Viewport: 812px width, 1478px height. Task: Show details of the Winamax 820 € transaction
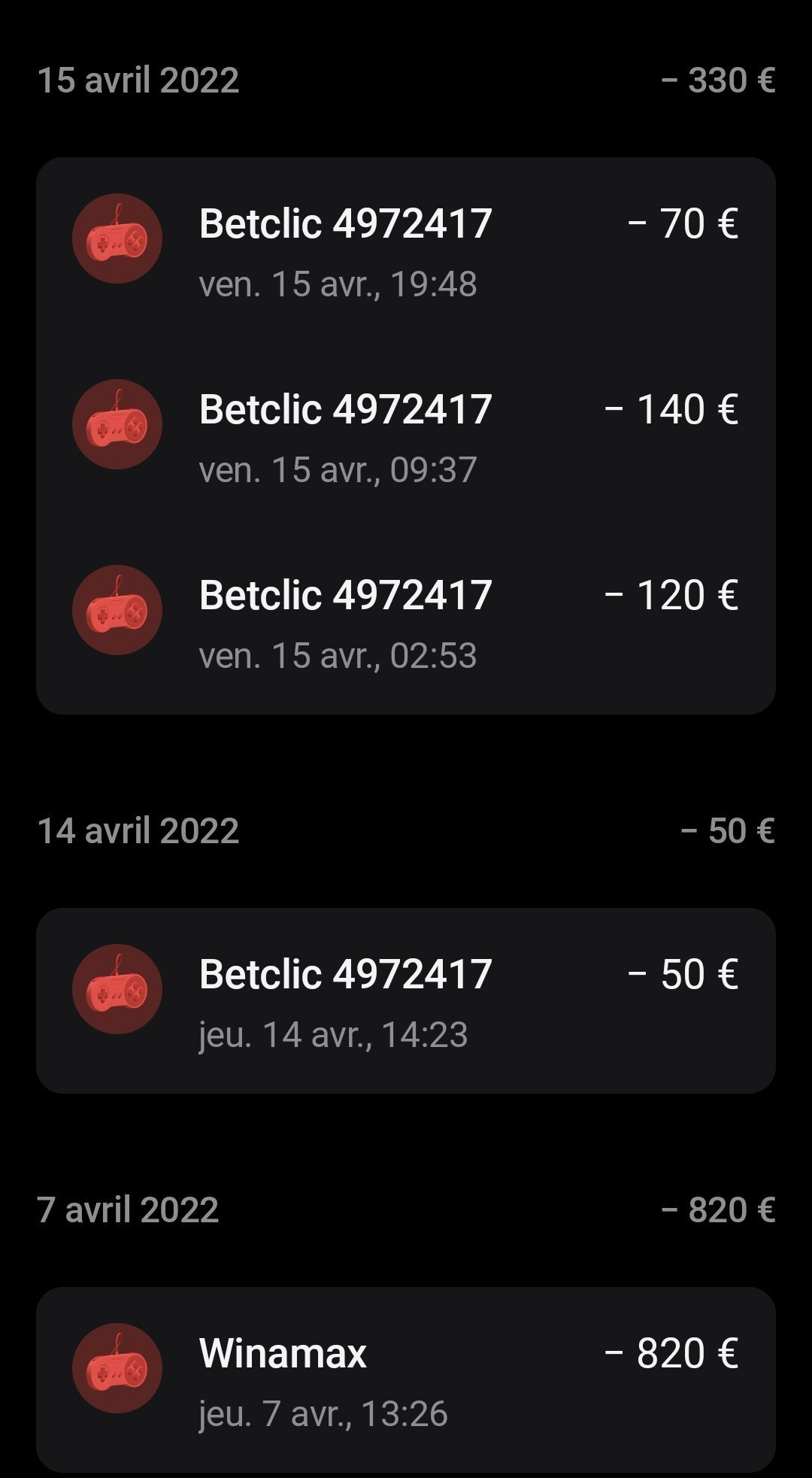(405, 1380)
